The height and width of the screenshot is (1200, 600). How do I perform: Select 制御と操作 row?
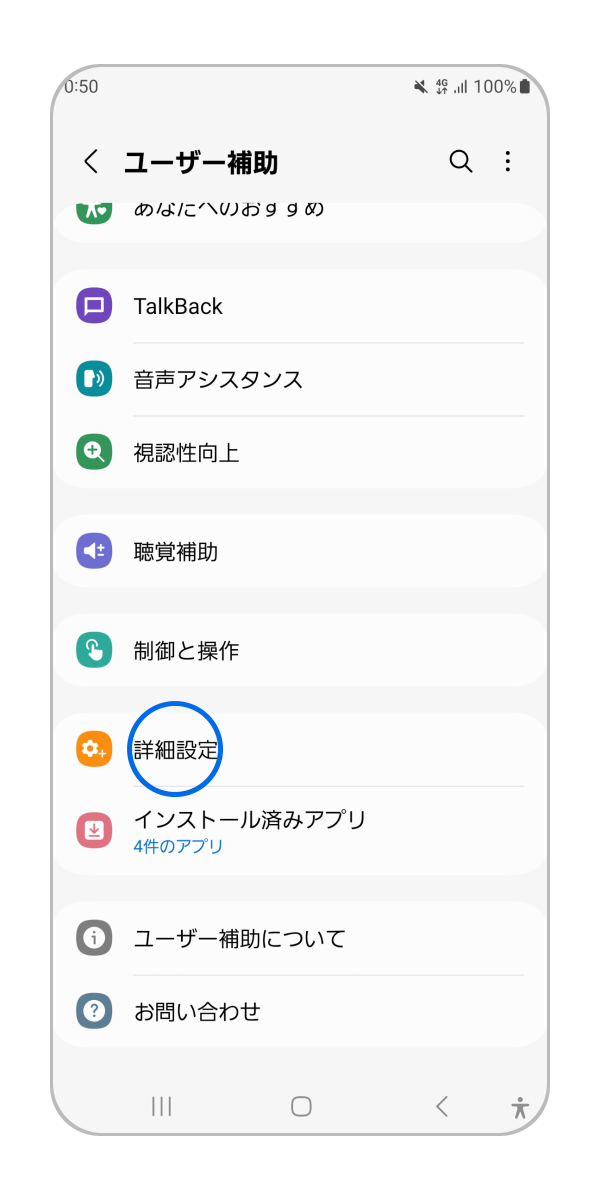300,650
